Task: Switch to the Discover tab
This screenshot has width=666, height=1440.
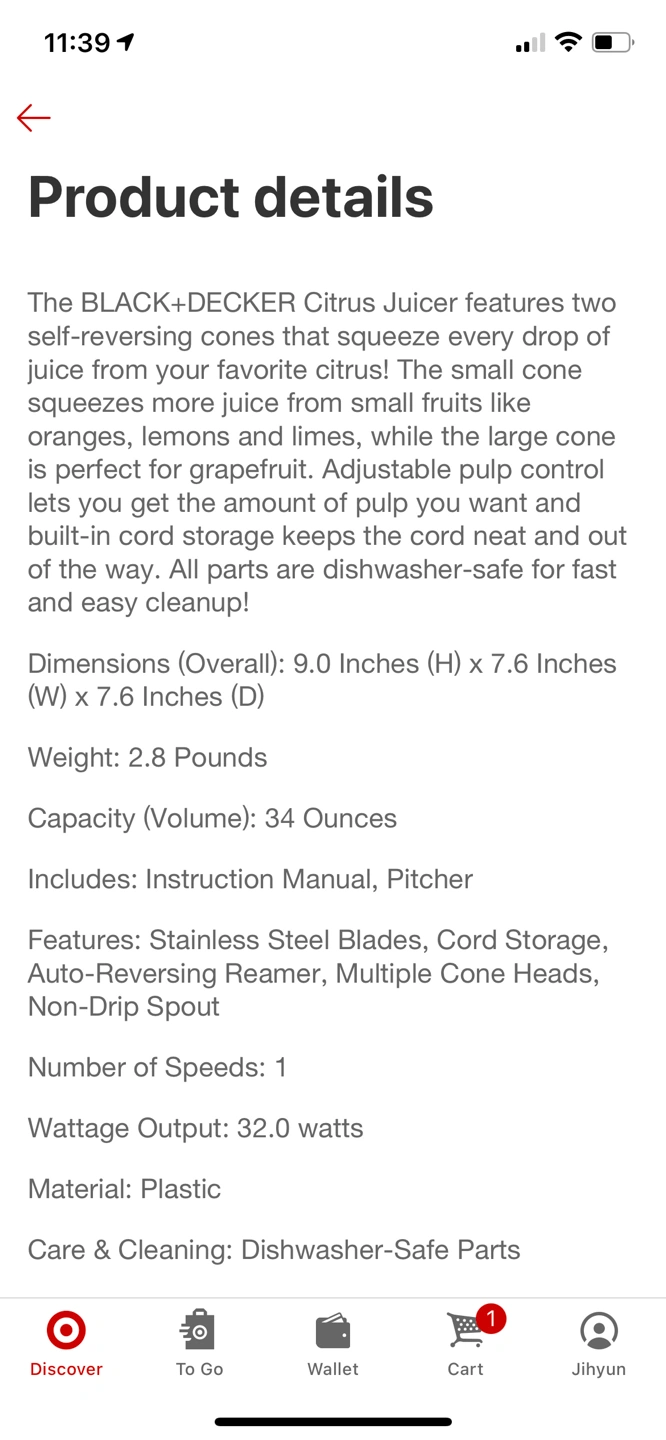Action: 66,1344
